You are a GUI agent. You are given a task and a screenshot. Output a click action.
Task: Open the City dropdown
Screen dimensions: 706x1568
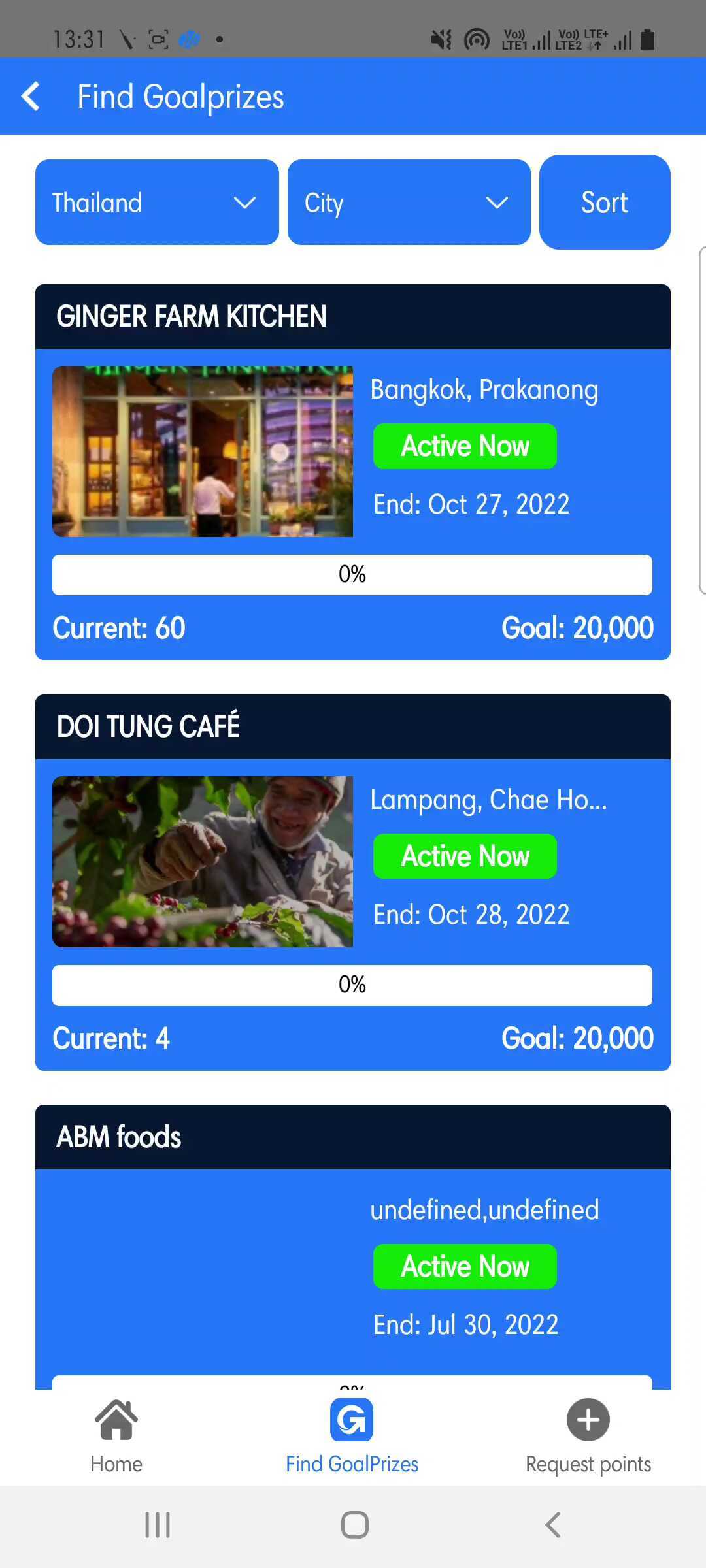pyautogui.click(x=409, y=203)
